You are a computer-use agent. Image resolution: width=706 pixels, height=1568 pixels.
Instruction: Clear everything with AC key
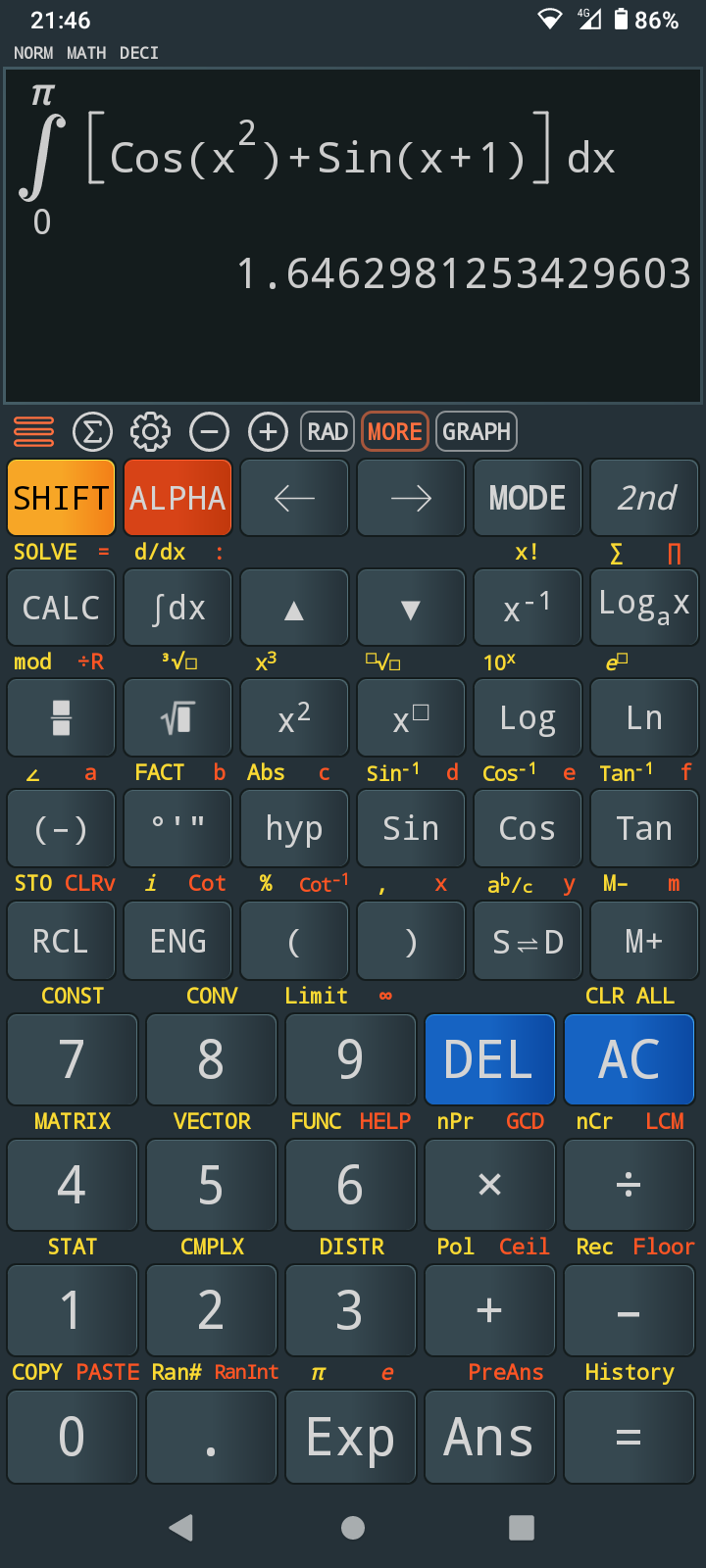click(629, 1059)
